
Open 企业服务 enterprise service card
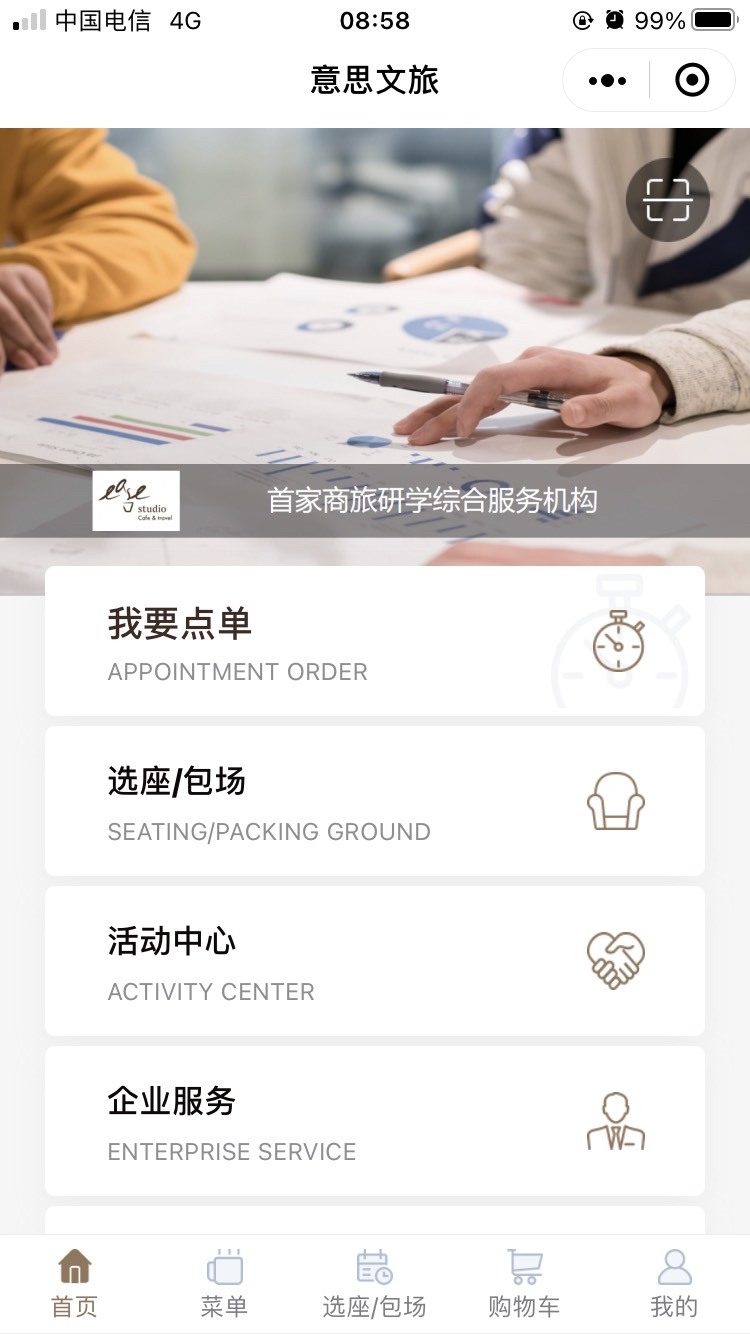tap(375, 1121)
